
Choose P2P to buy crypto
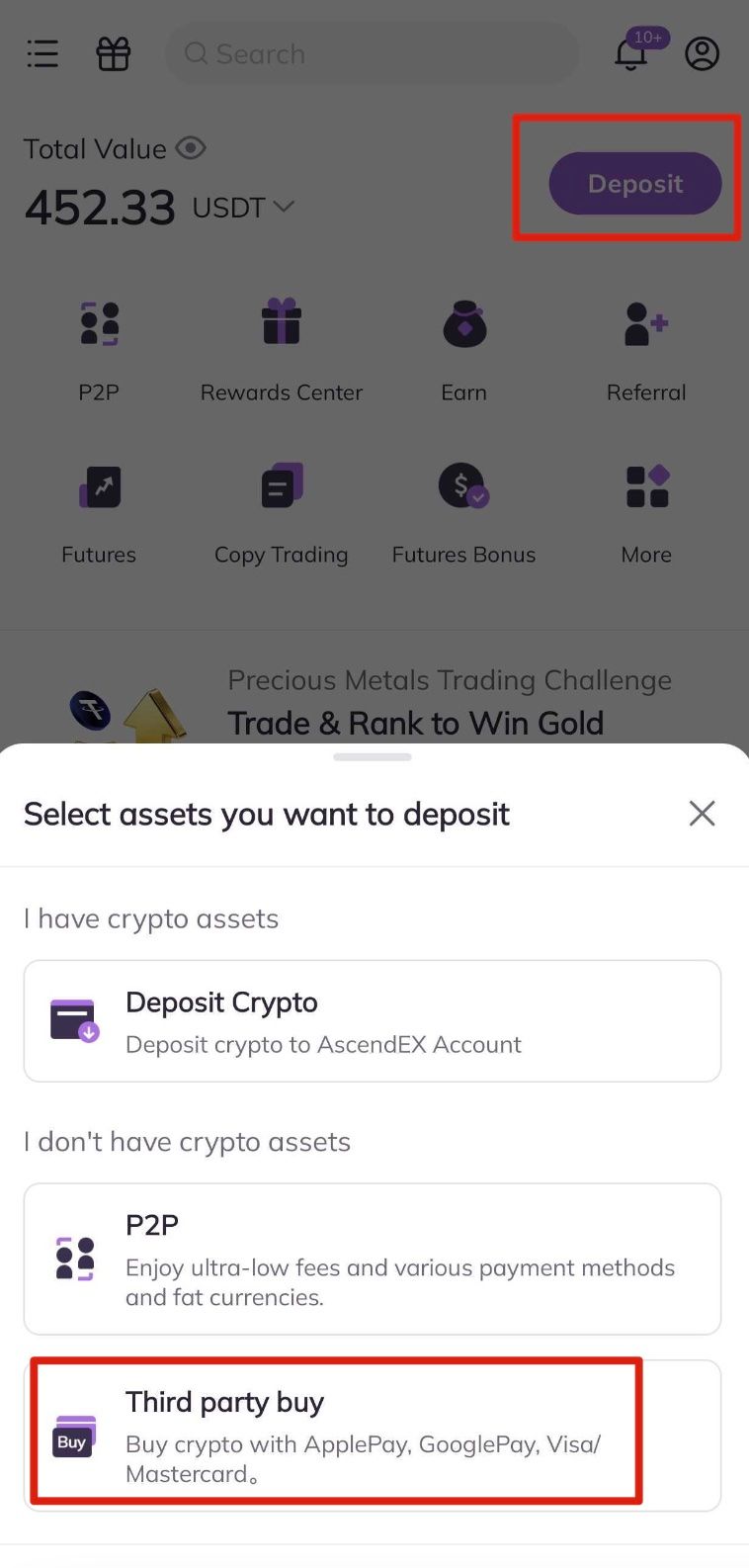[x=372, y=1259]
